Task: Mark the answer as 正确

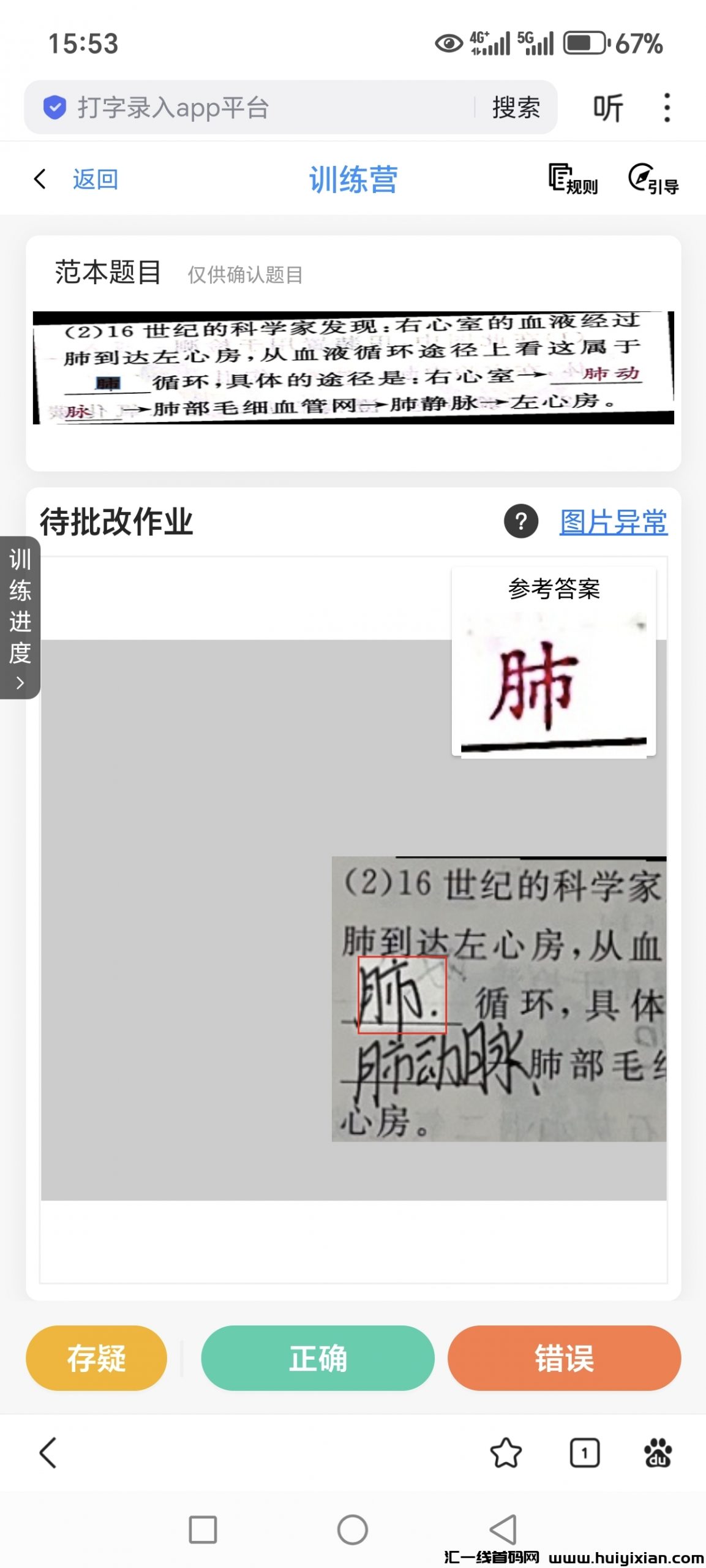Action: click(x=318, y=1358)
